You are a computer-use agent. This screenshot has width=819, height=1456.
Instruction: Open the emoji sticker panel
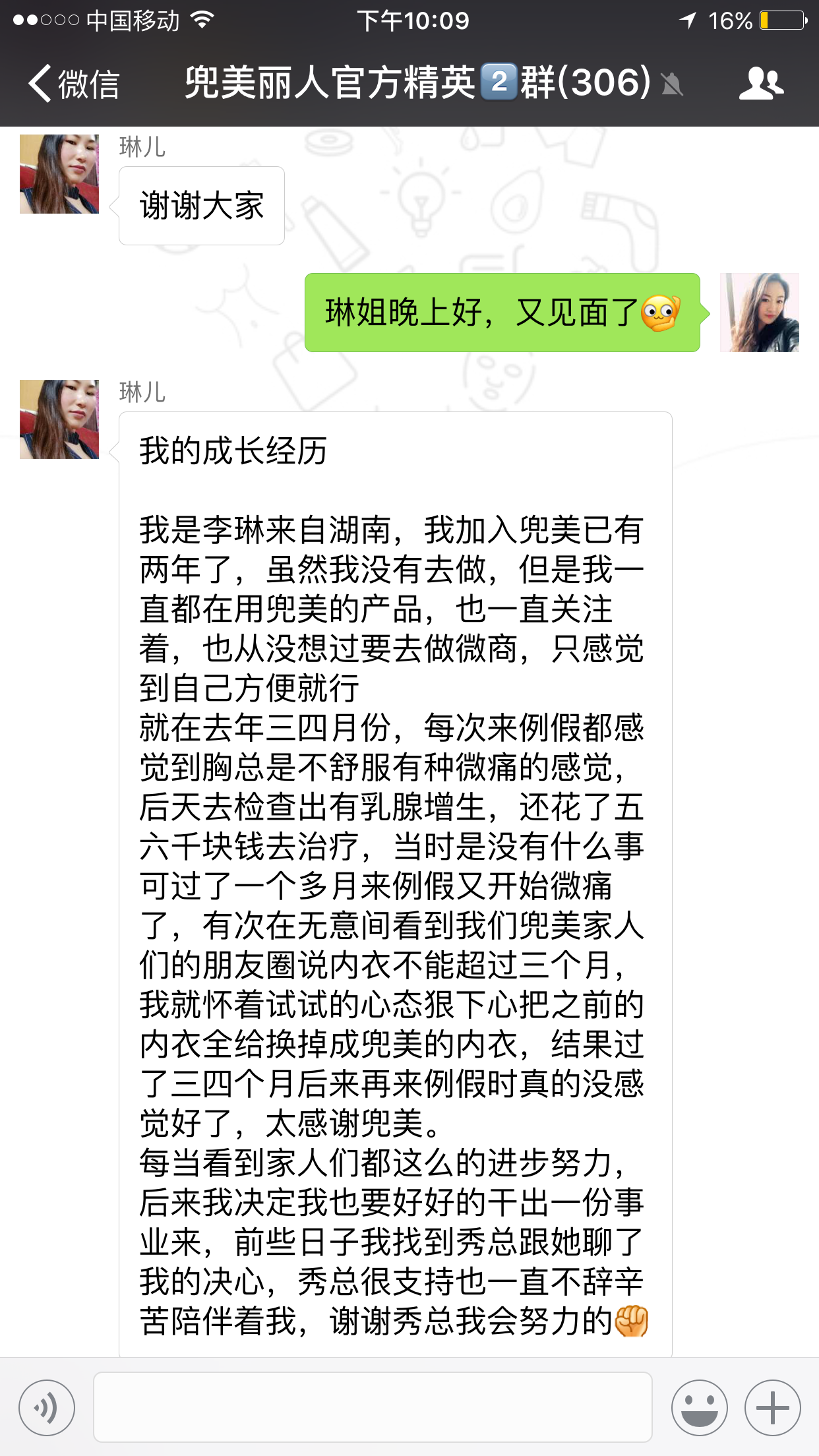(x=699, y=1407)
